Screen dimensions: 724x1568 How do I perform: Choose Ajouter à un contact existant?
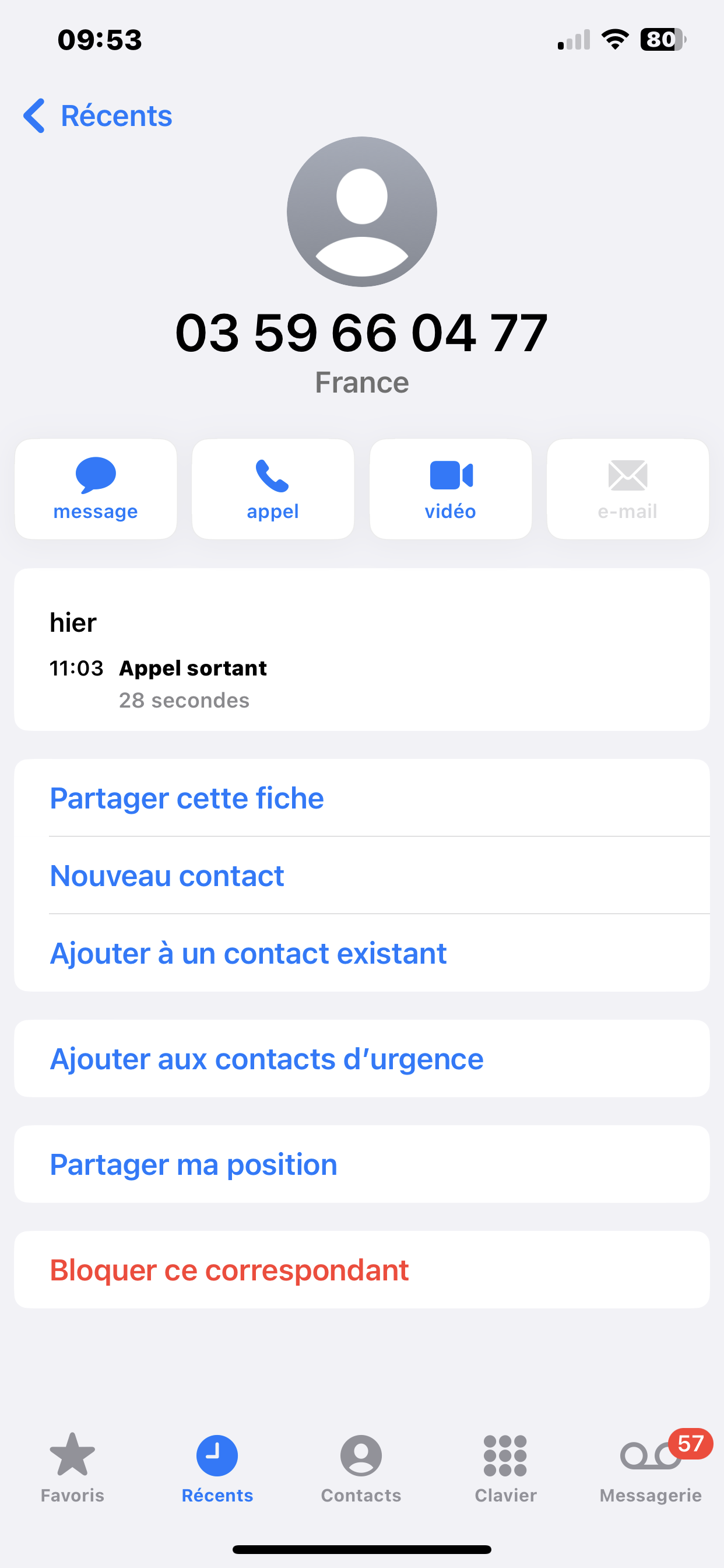(x=248, y=953)
